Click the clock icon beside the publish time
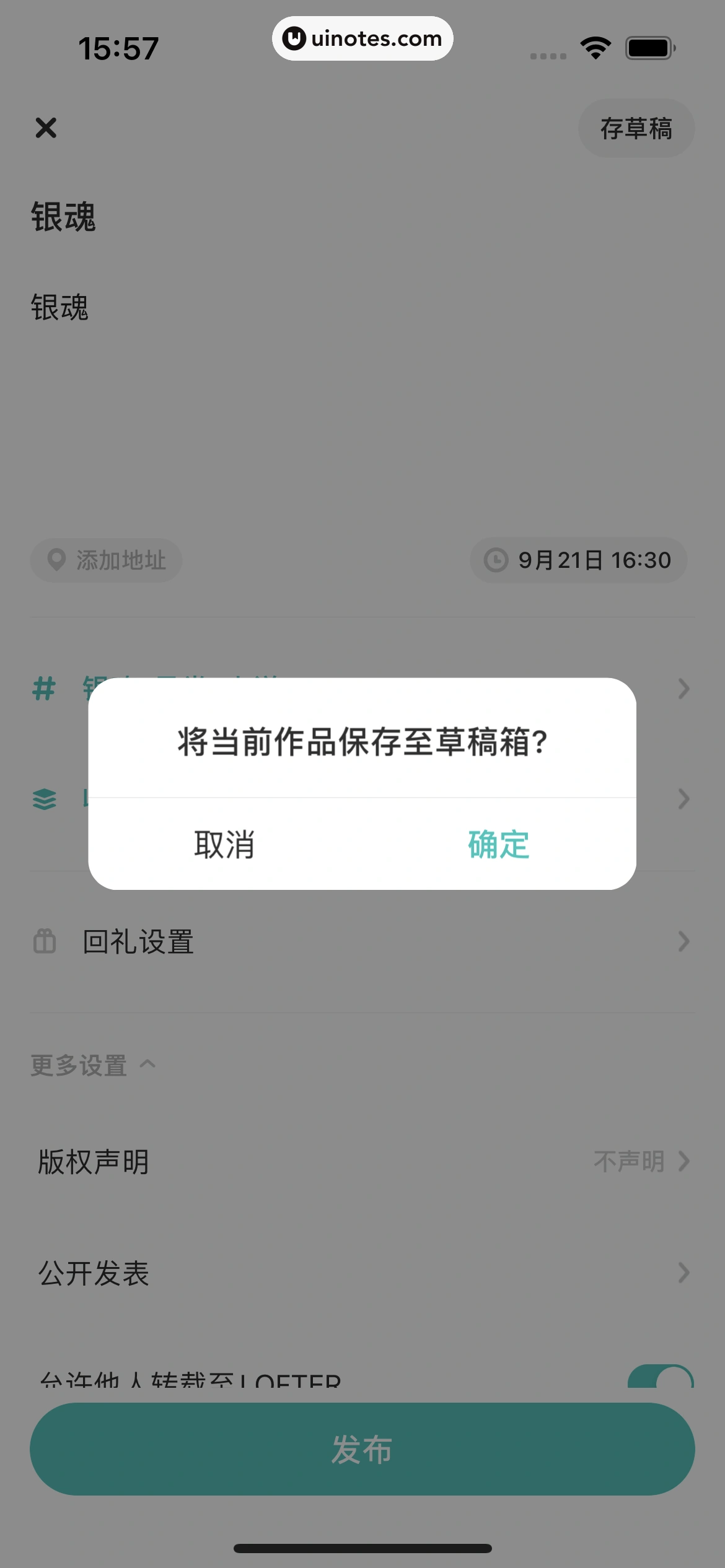Viewport: 725px width, 1568px height. click(496, 560)
